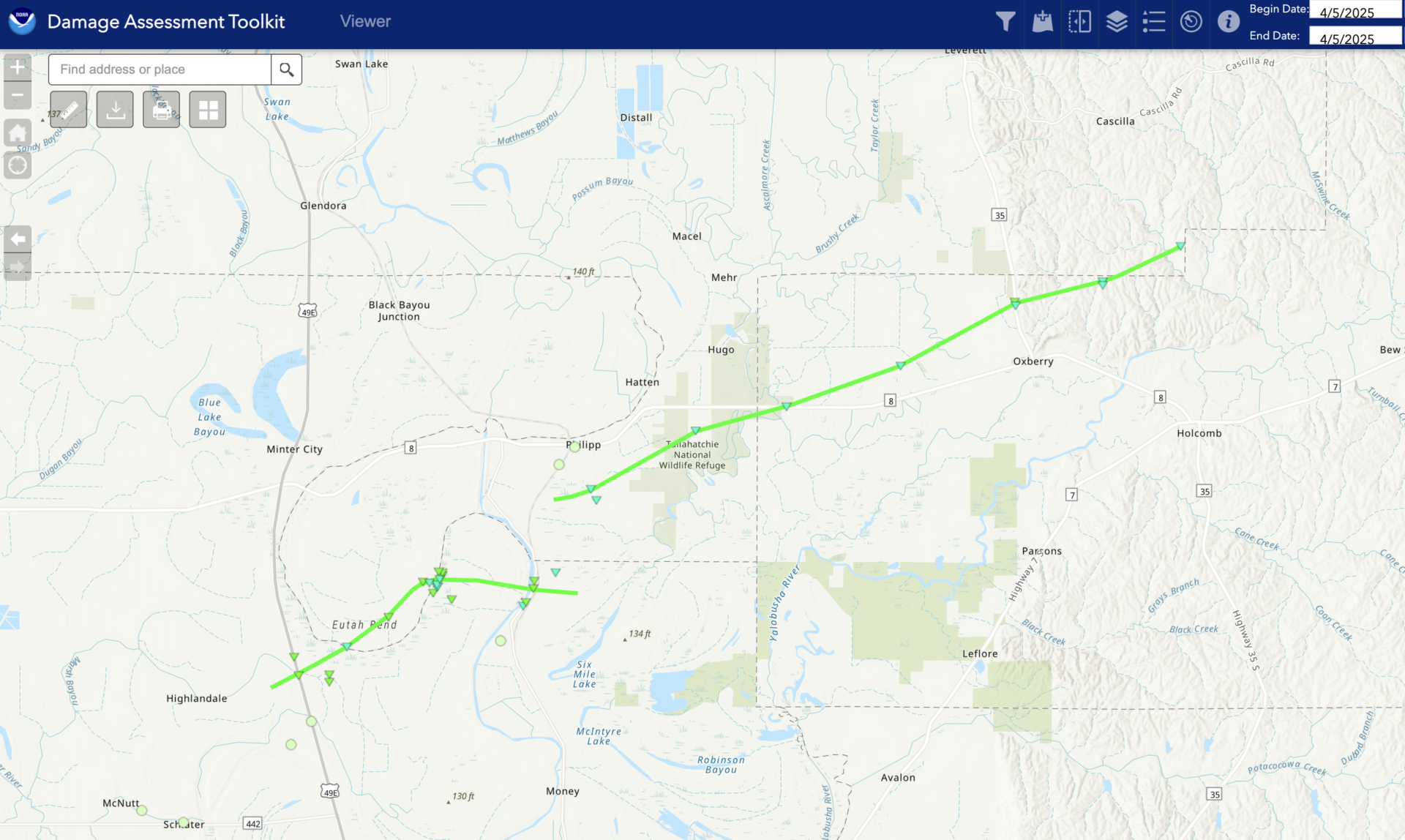Show the map legend
The image size is (1405, 840).
1154,22
